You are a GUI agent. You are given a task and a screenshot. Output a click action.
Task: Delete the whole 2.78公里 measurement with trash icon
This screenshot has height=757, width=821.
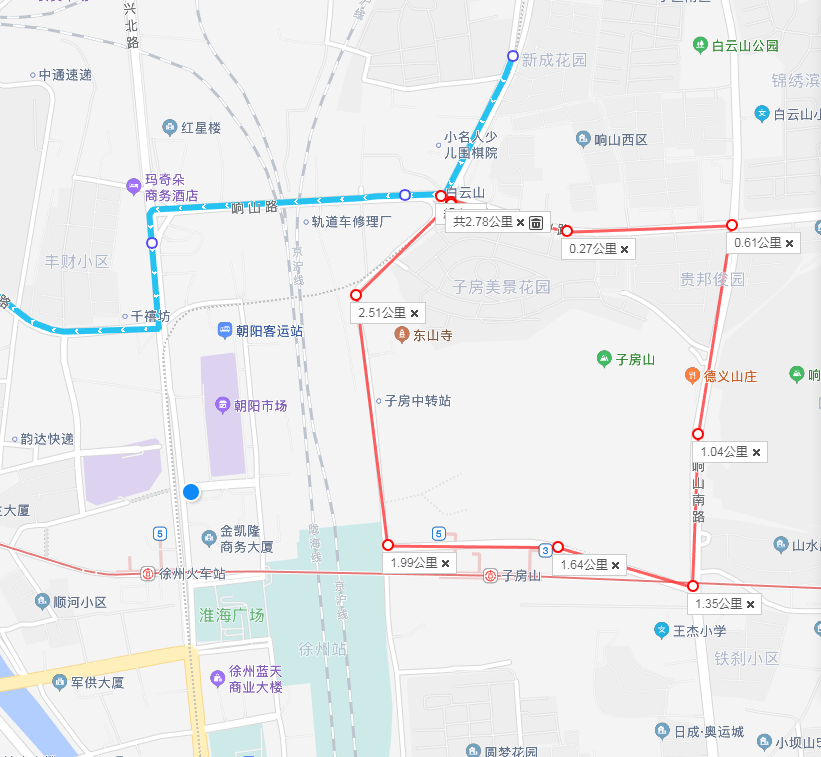(536, 222)
